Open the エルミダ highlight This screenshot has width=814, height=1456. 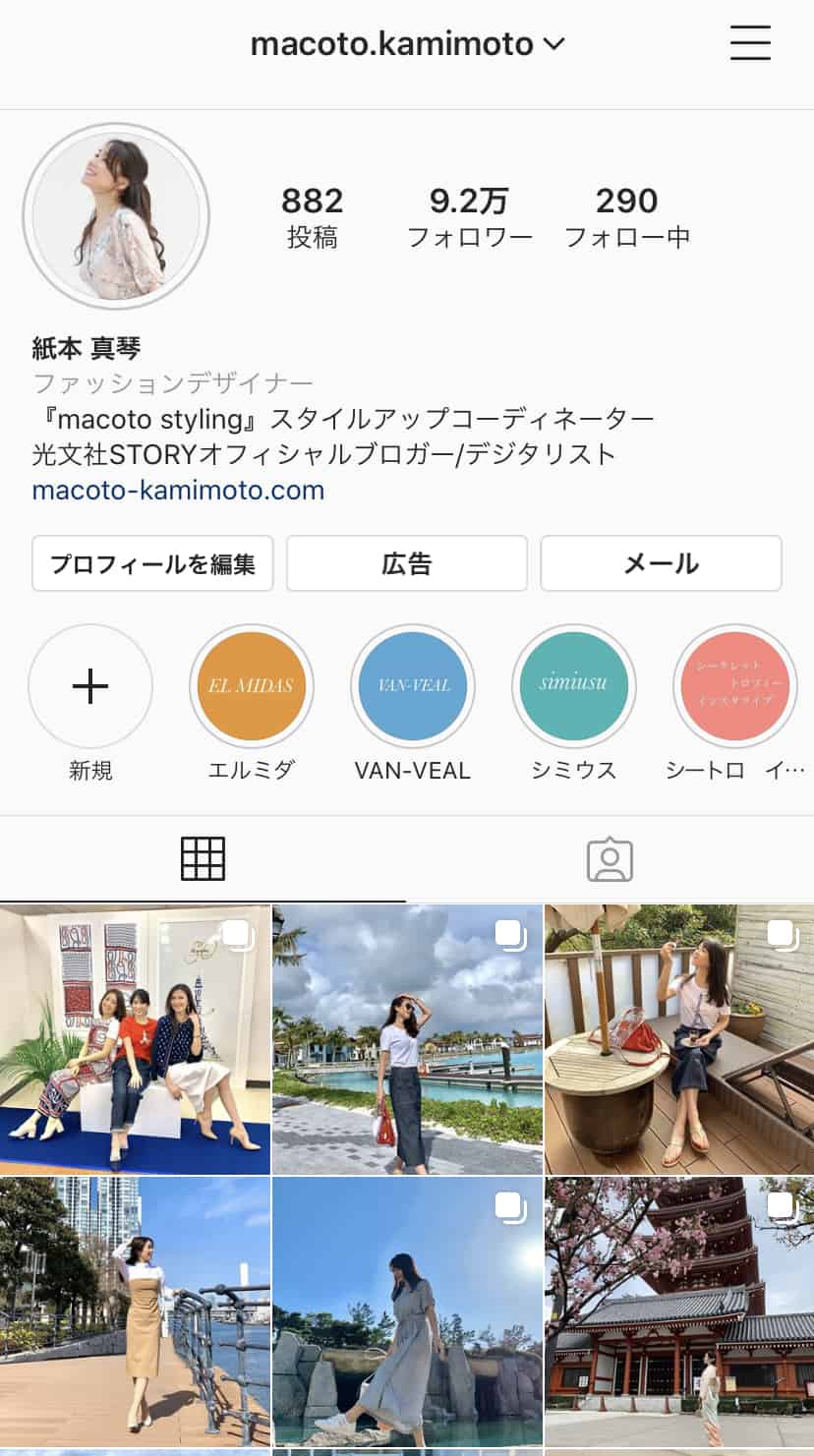252,686
